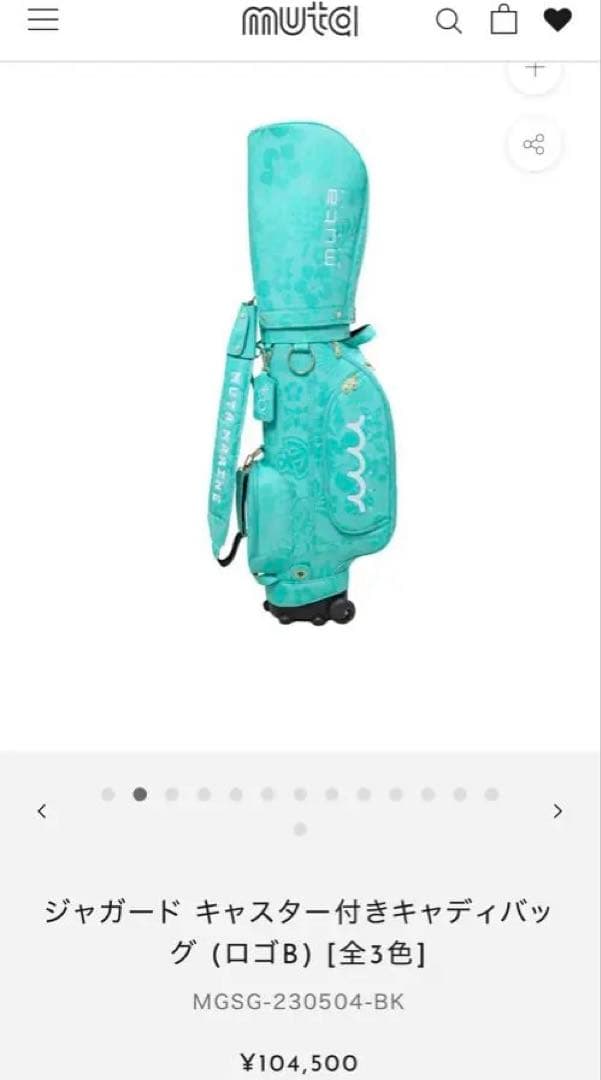Jump to the first image dot
The height and width of the screenshot is (1080, 601).
coord(108,794)
